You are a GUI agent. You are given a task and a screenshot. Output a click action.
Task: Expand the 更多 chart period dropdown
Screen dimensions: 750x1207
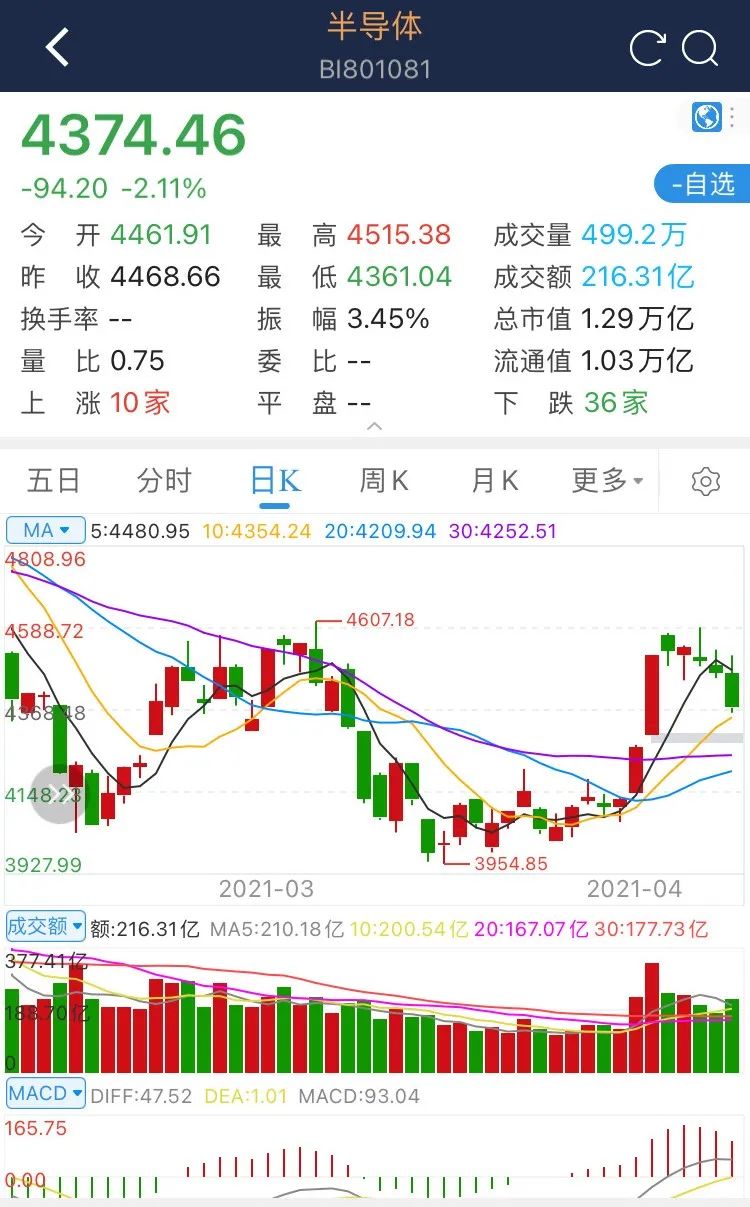pyautogui.click(x=608, y=481)
